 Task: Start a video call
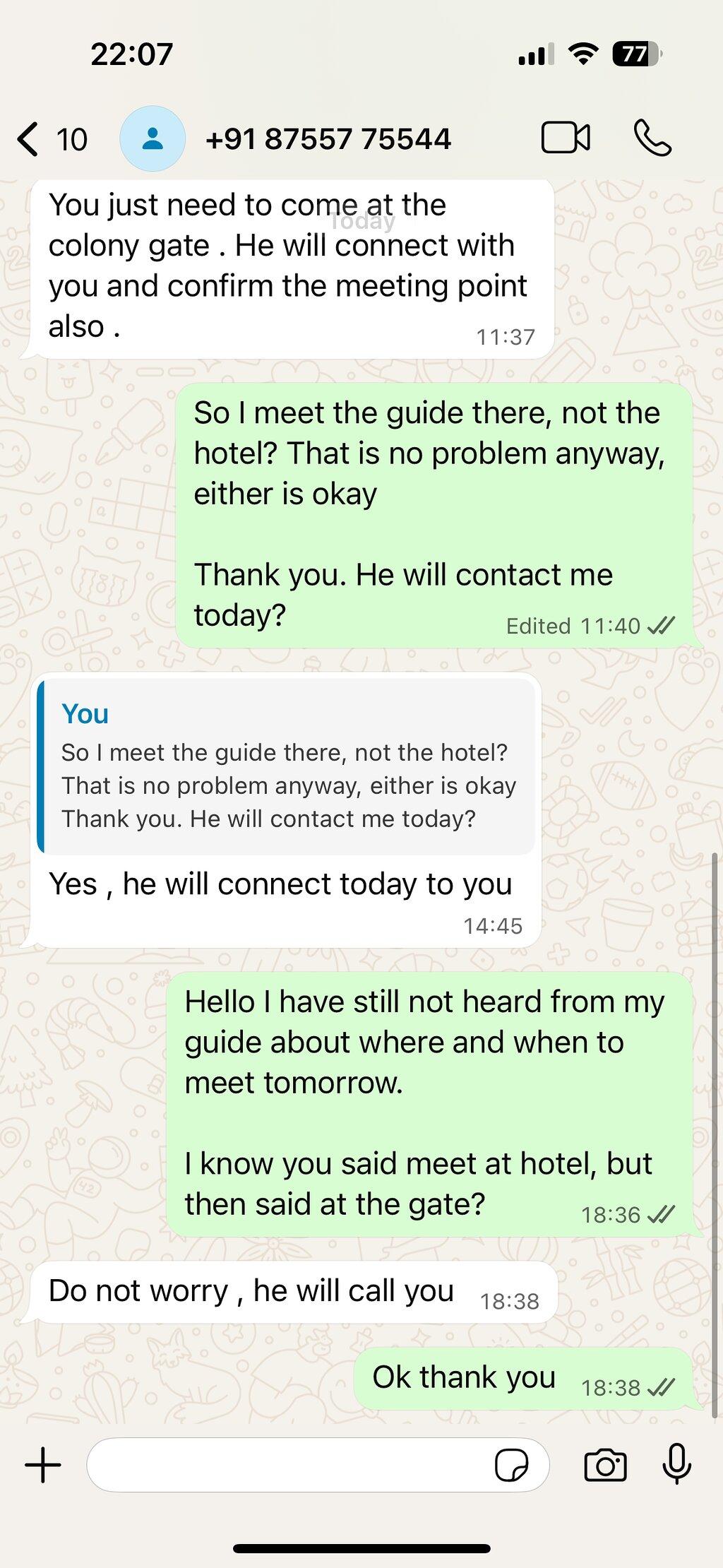tap(566, 138)
